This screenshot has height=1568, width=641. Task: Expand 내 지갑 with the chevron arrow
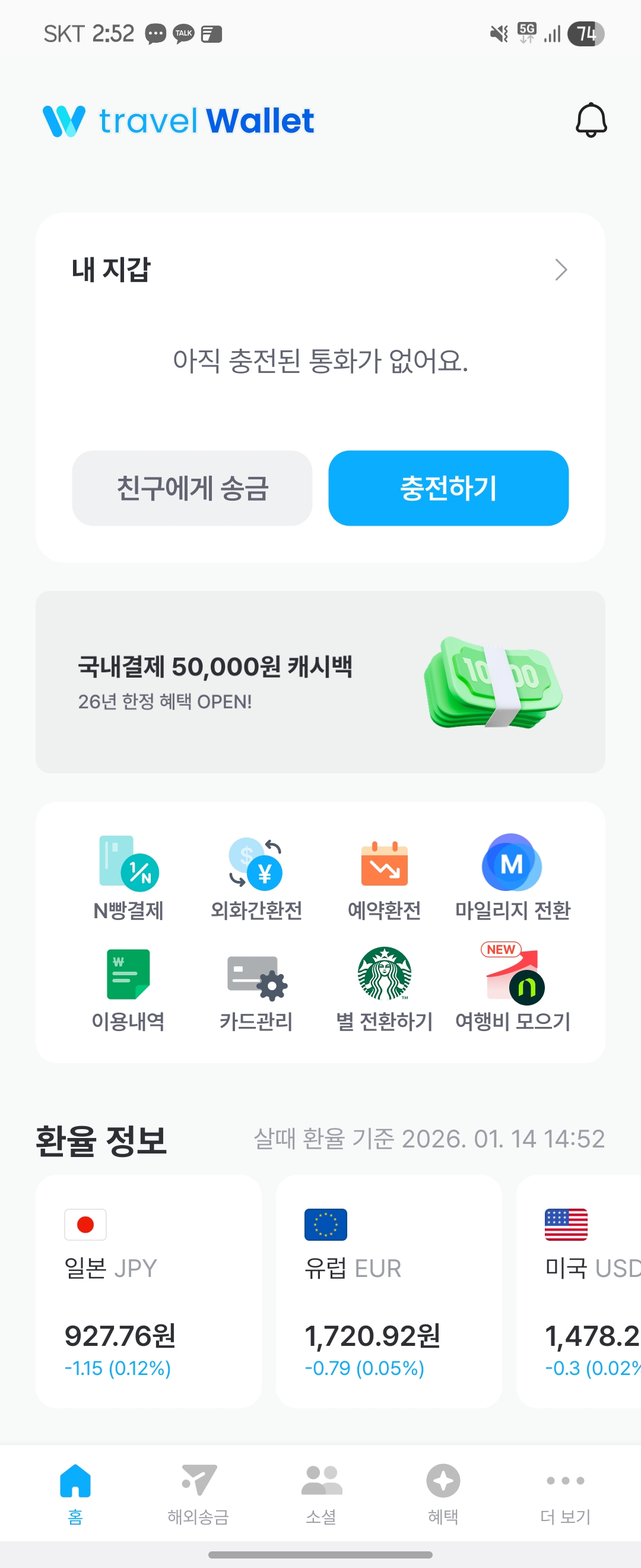point(561,270)
